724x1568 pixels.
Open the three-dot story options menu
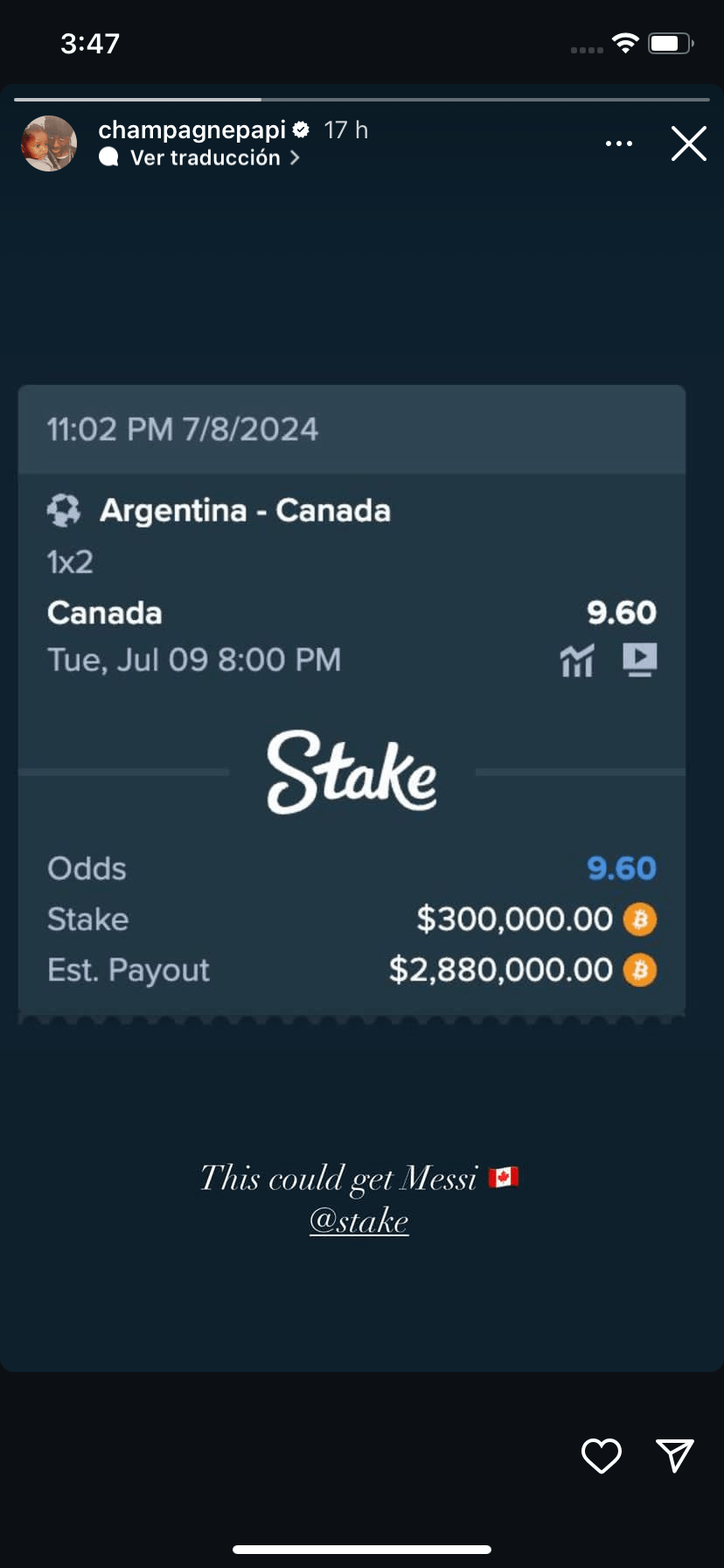coord(619,143)
